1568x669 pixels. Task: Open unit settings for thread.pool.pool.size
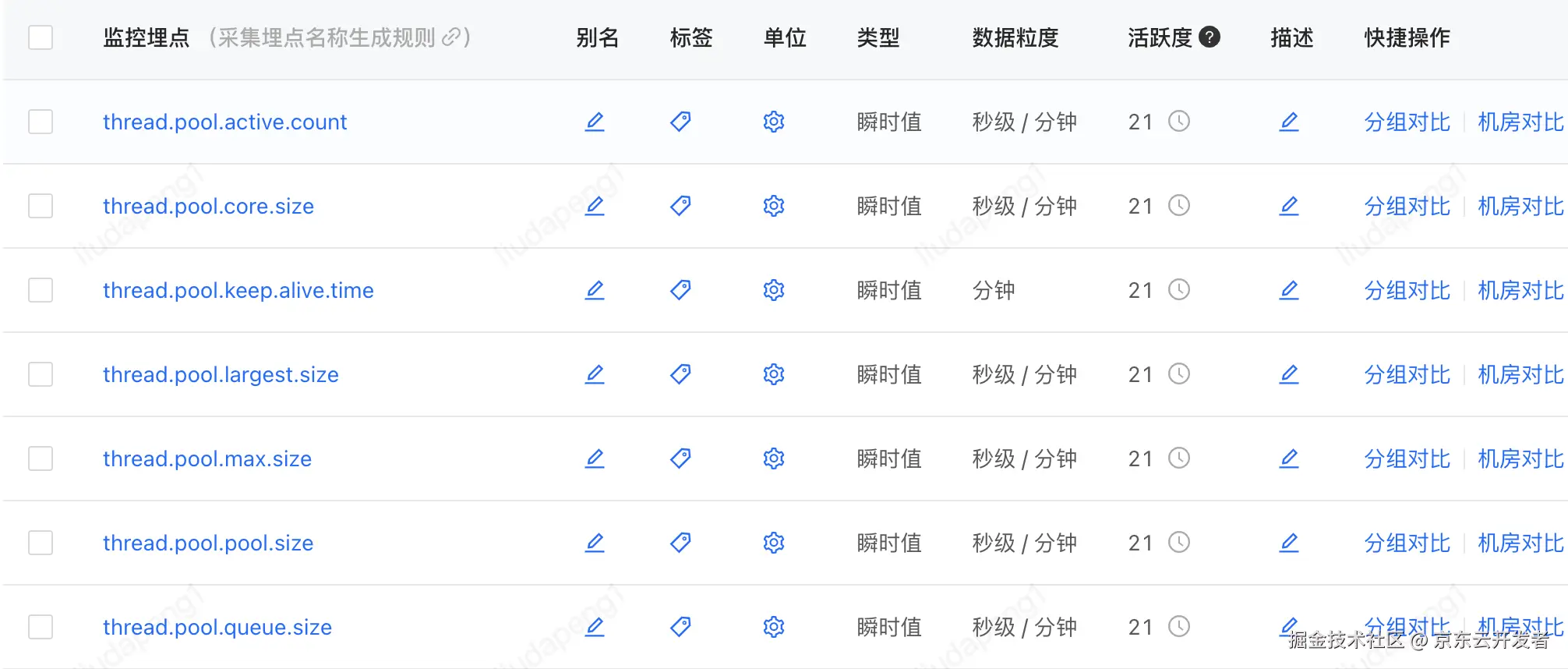[774, 543]
